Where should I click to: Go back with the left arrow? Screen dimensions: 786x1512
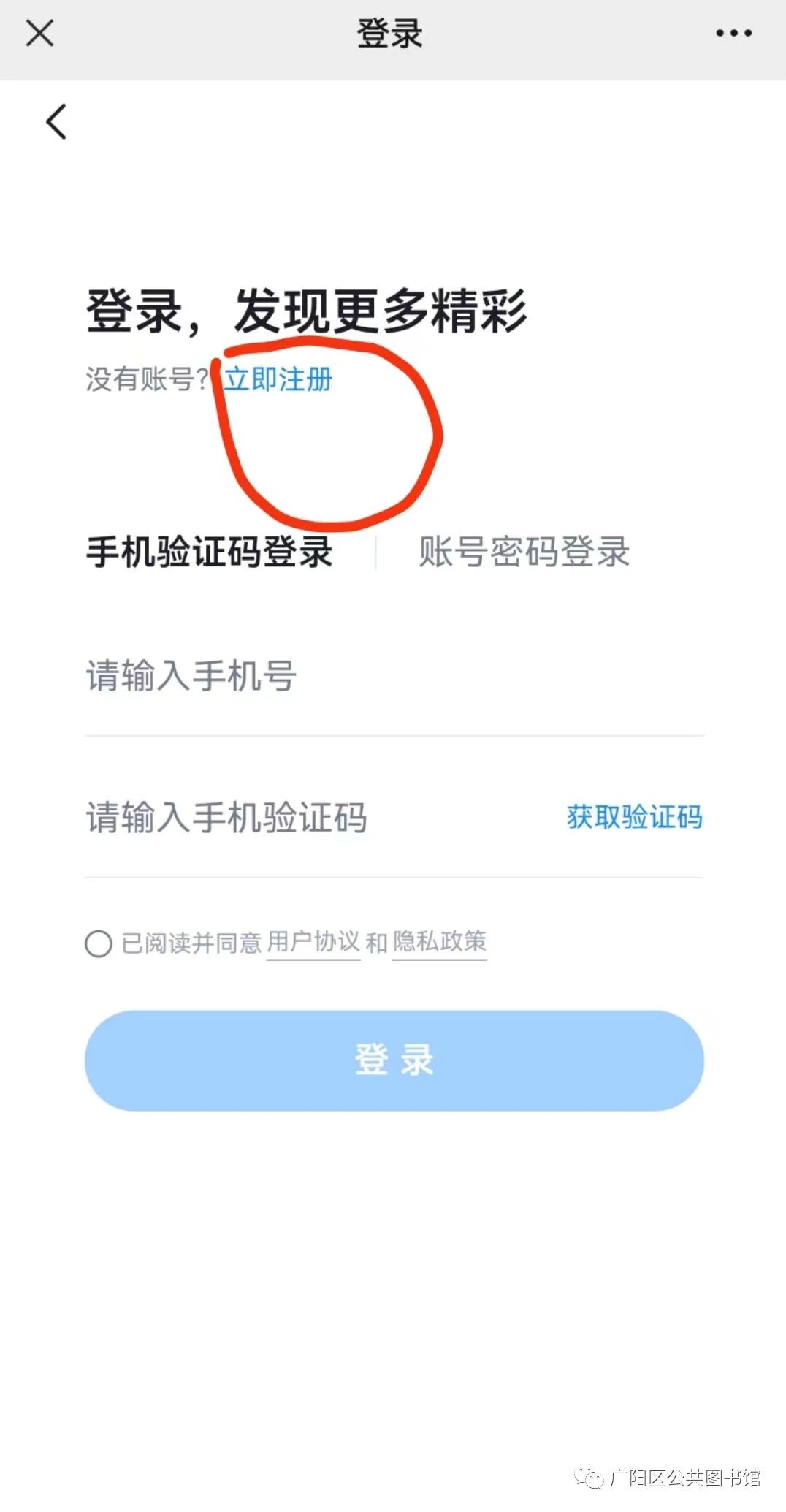pyautogui.click(x=56, y=121)
